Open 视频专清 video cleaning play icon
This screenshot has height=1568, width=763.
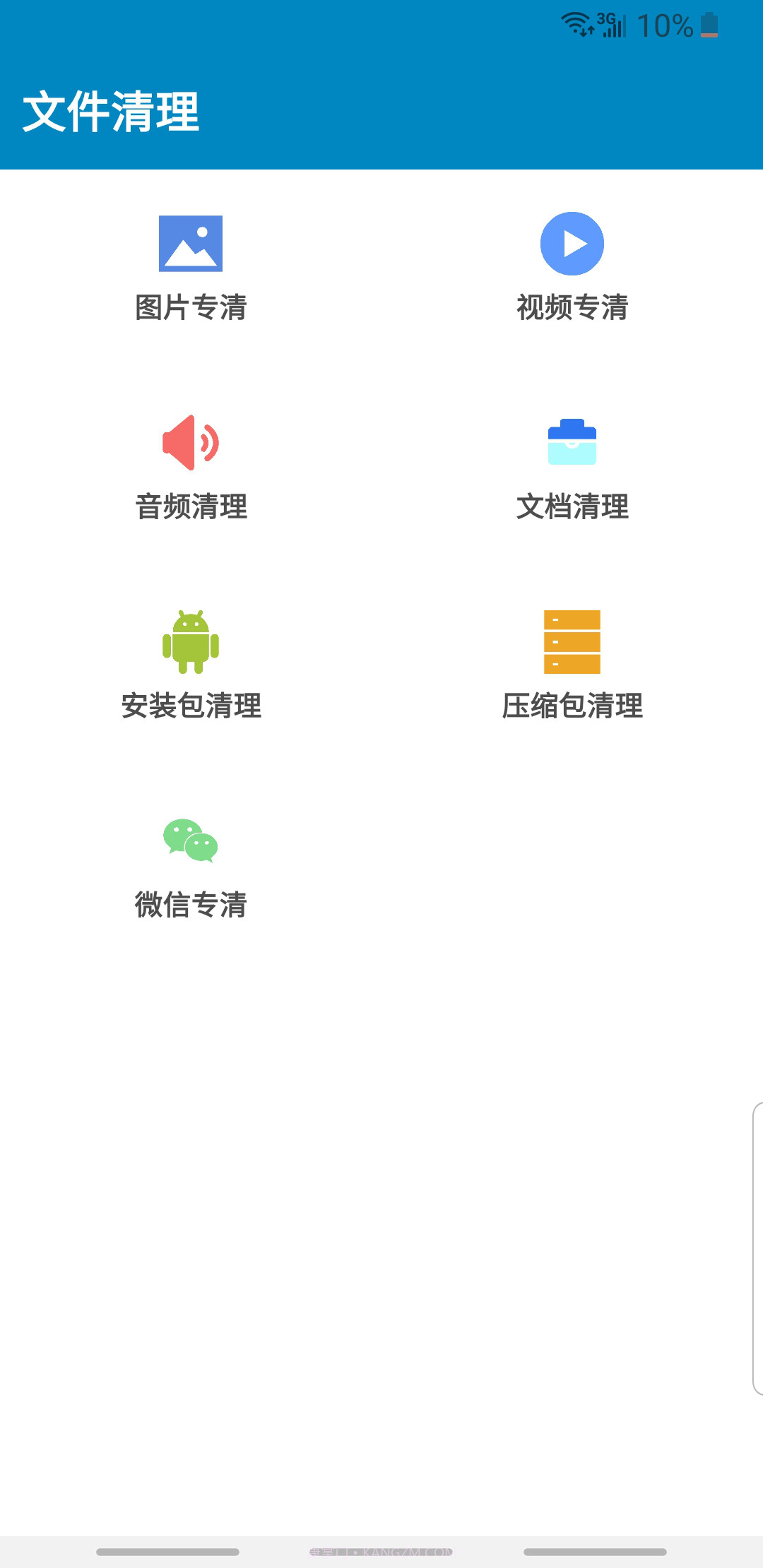pyautogui.click(x=572, y=243)
